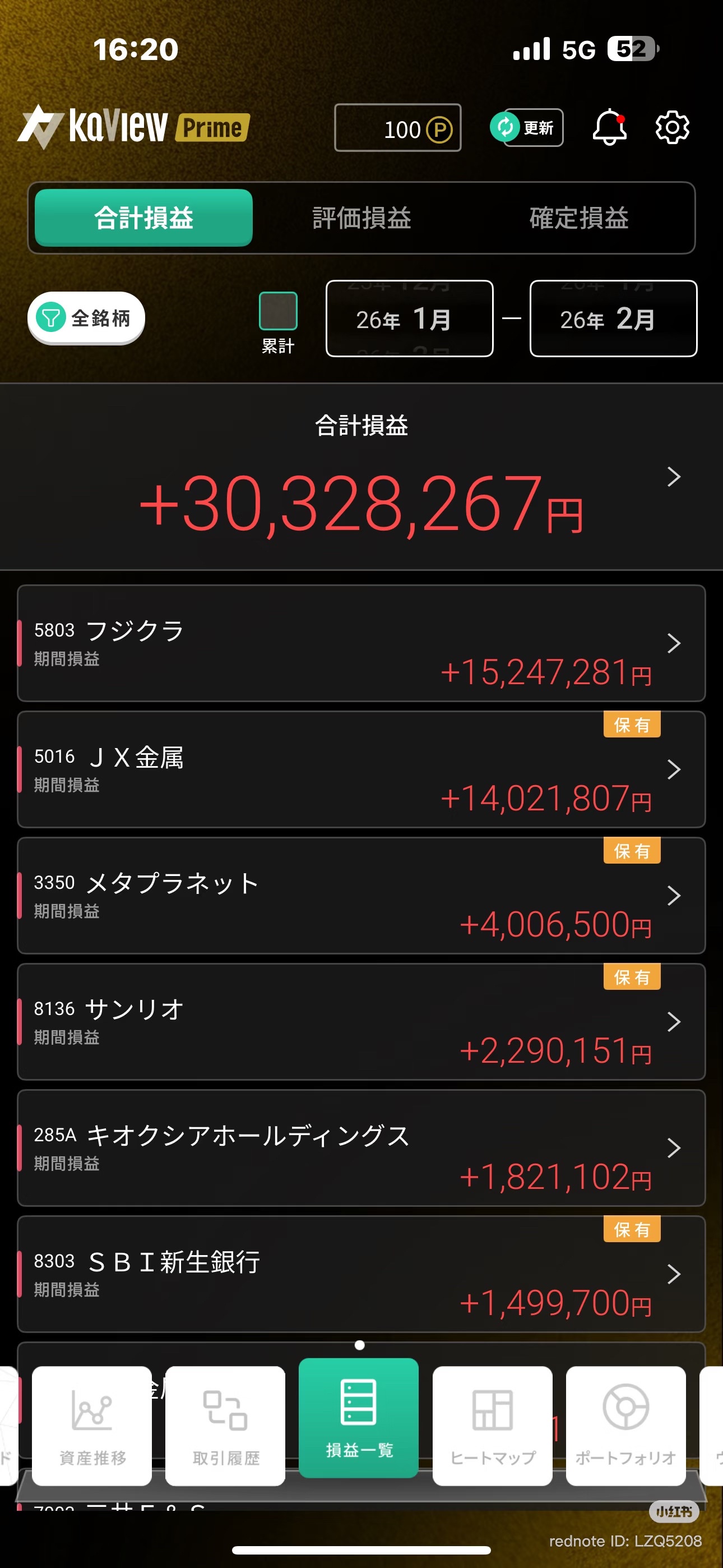The height and width of the screenshot is (1568, 723).
Task: Tap the 100P points balance
Action: 398,128
